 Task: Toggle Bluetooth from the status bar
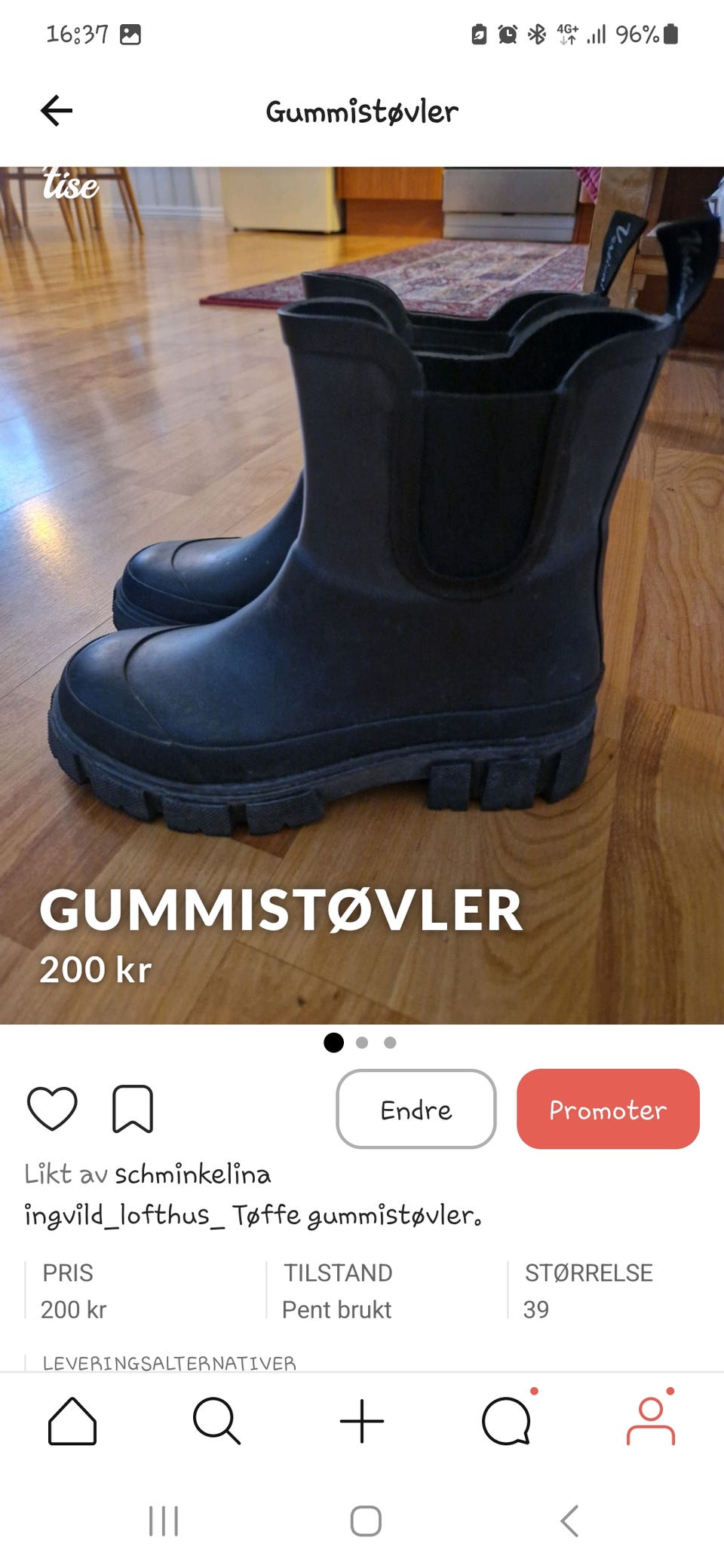538,34
